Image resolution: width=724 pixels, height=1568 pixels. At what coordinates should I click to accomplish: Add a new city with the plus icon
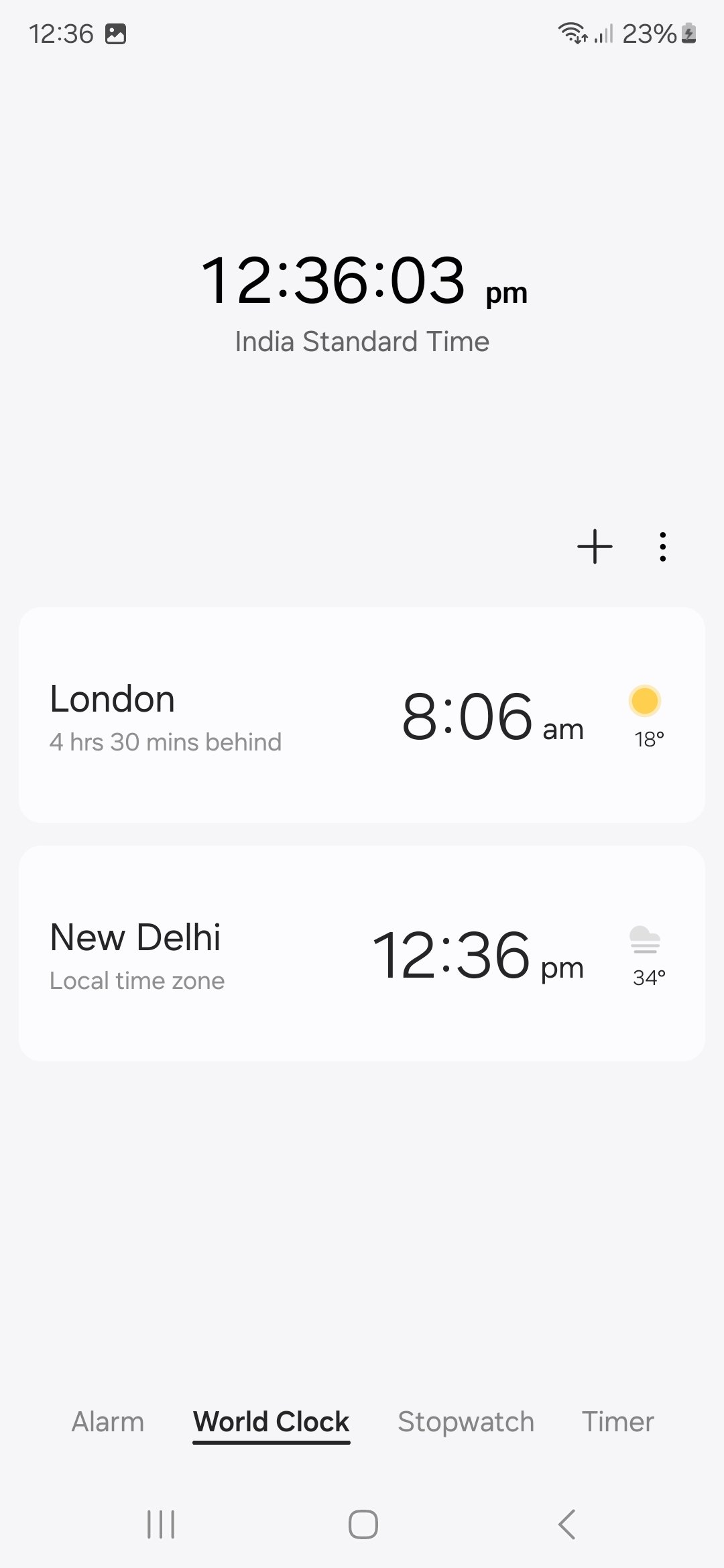(x=595, y=547)
